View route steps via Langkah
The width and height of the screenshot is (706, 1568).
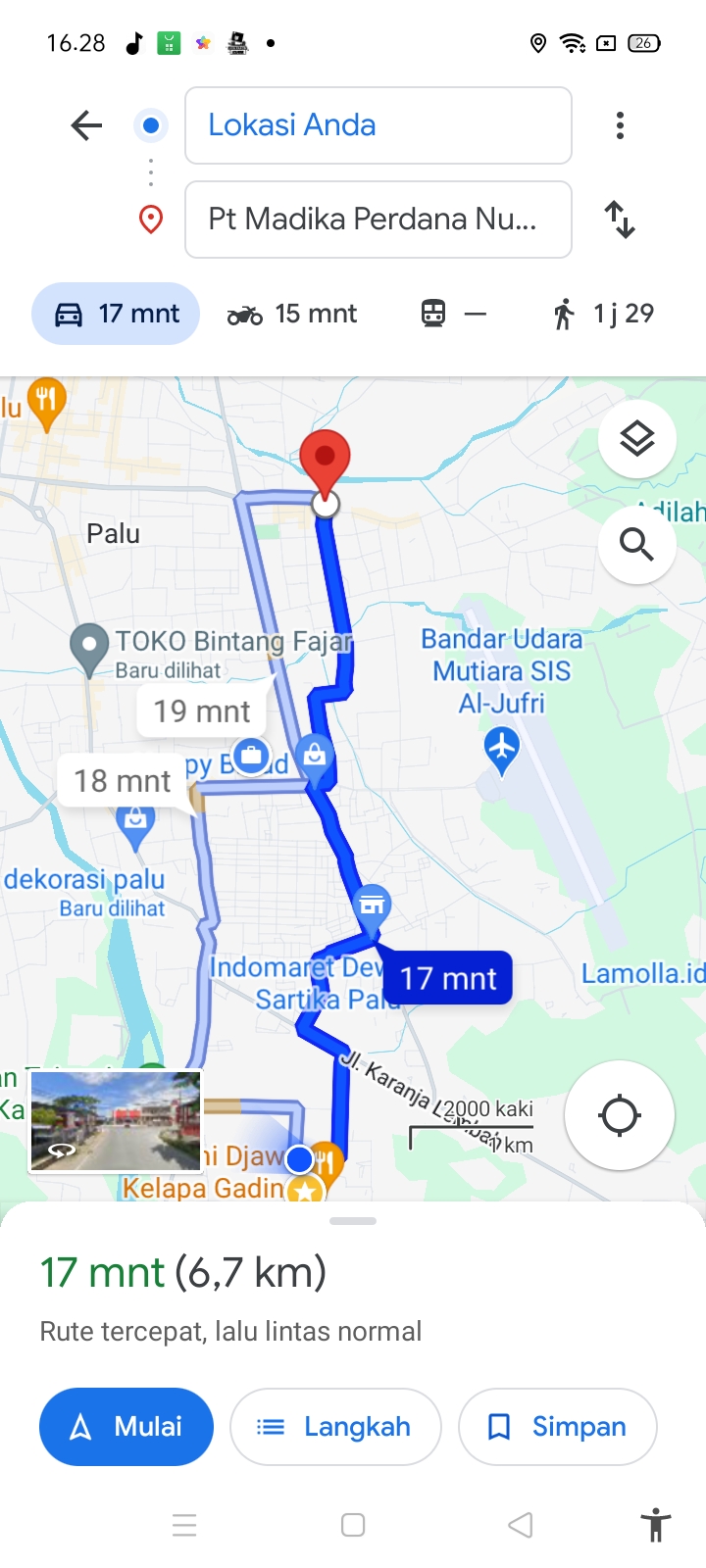pos(335,1427)
